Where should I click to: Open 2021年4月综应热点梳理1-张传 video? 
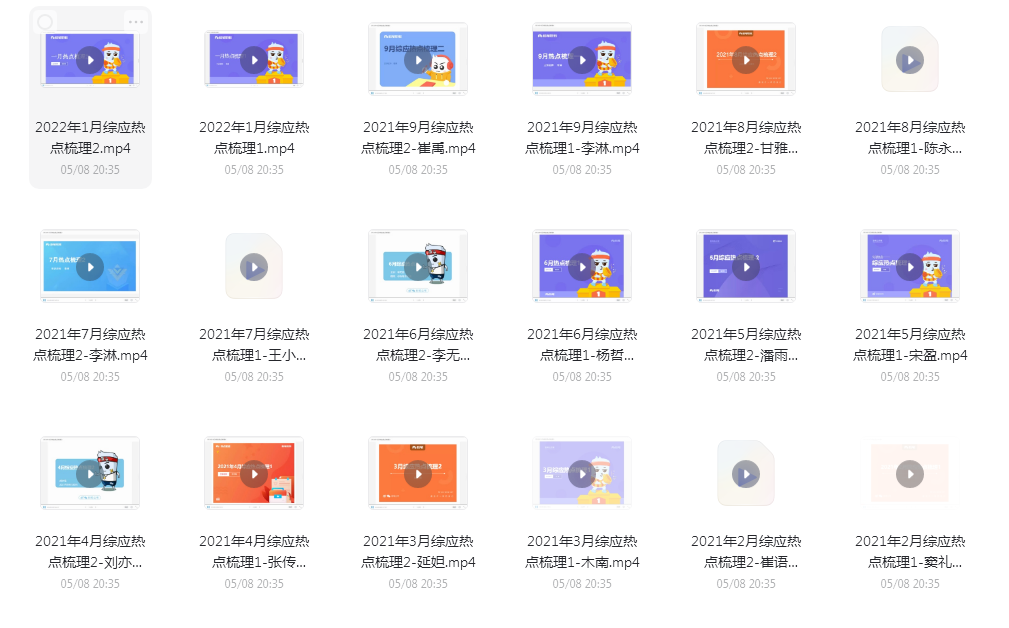254,474
